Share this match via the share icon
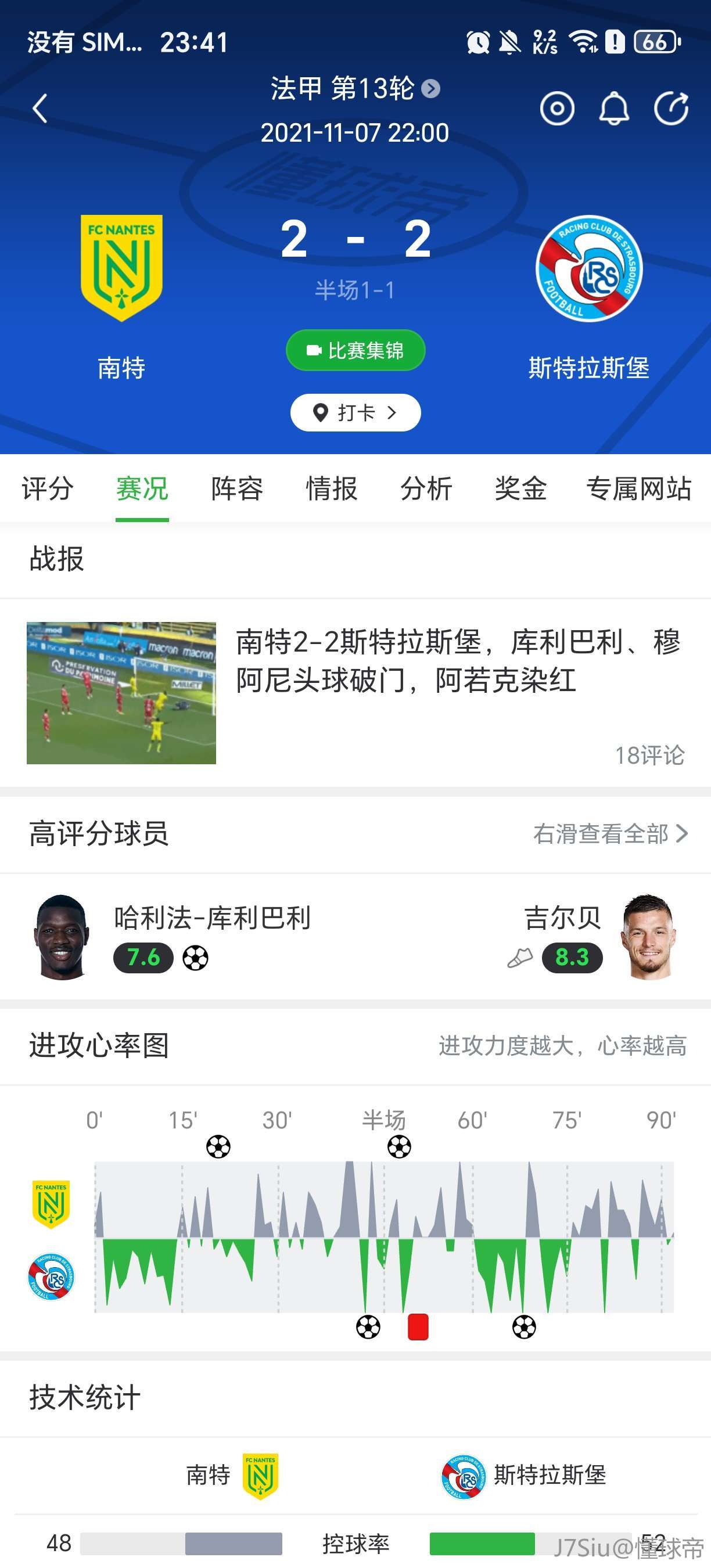This screenshot has height=1568, width=711. tap(671, 109)
